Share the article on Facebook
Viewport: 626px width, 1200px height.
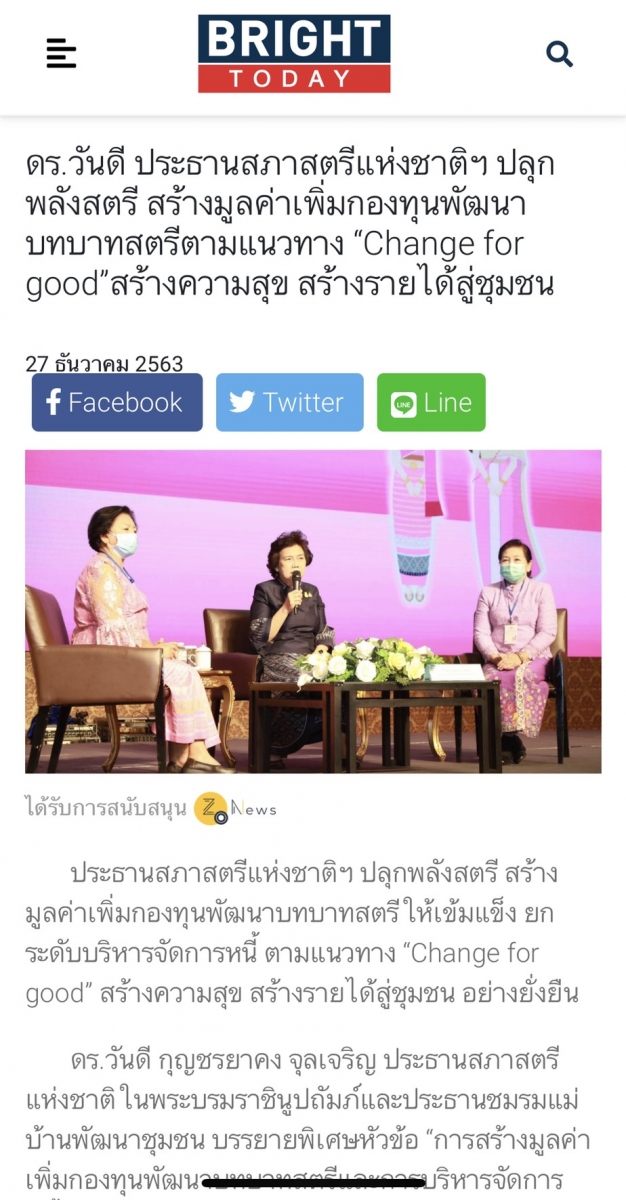pos(117,402)
